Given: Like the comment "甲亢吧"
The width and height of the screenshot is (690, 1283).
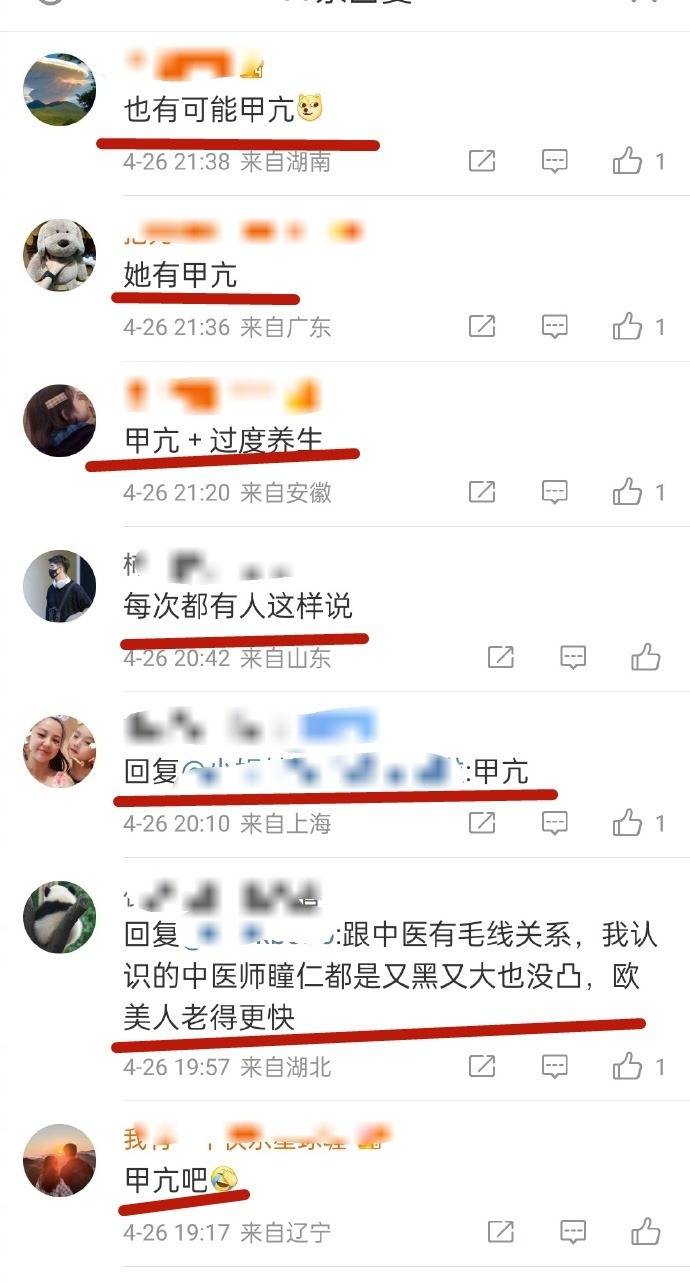Looking at the screenshot, I should (x=646, y=1231).
